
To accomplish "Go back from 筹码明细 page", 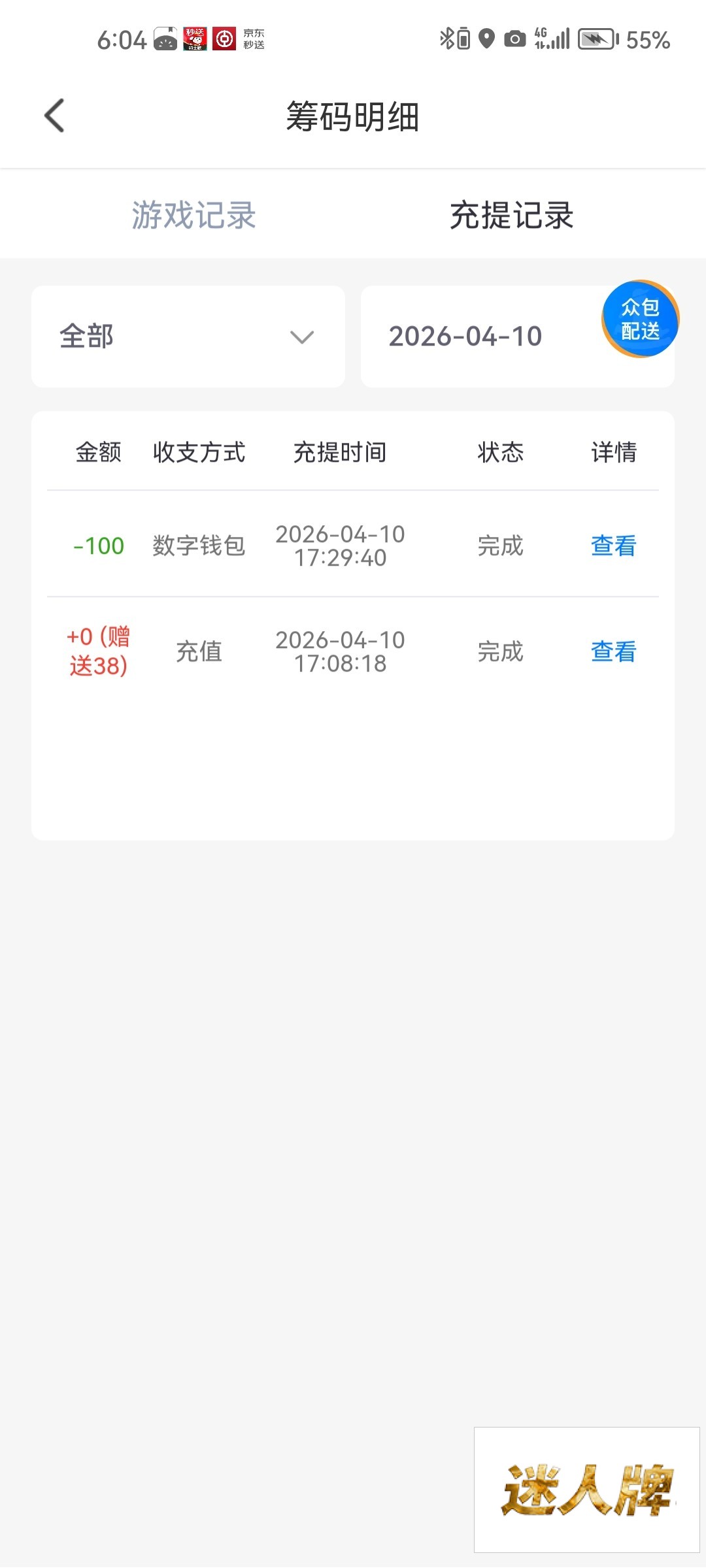I will click(x=55, y=116).
